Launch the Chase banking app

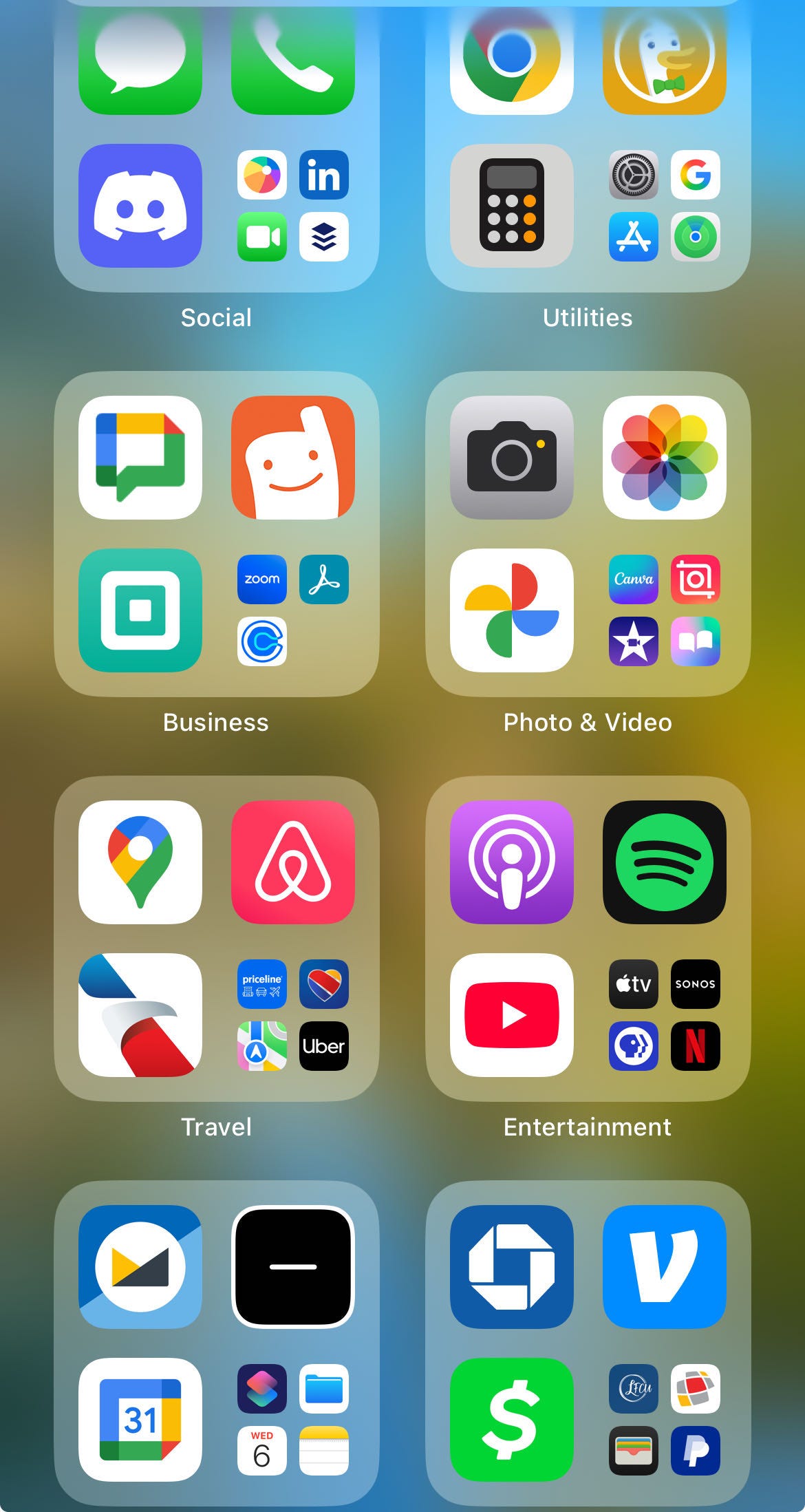[x=511, y=1266]
